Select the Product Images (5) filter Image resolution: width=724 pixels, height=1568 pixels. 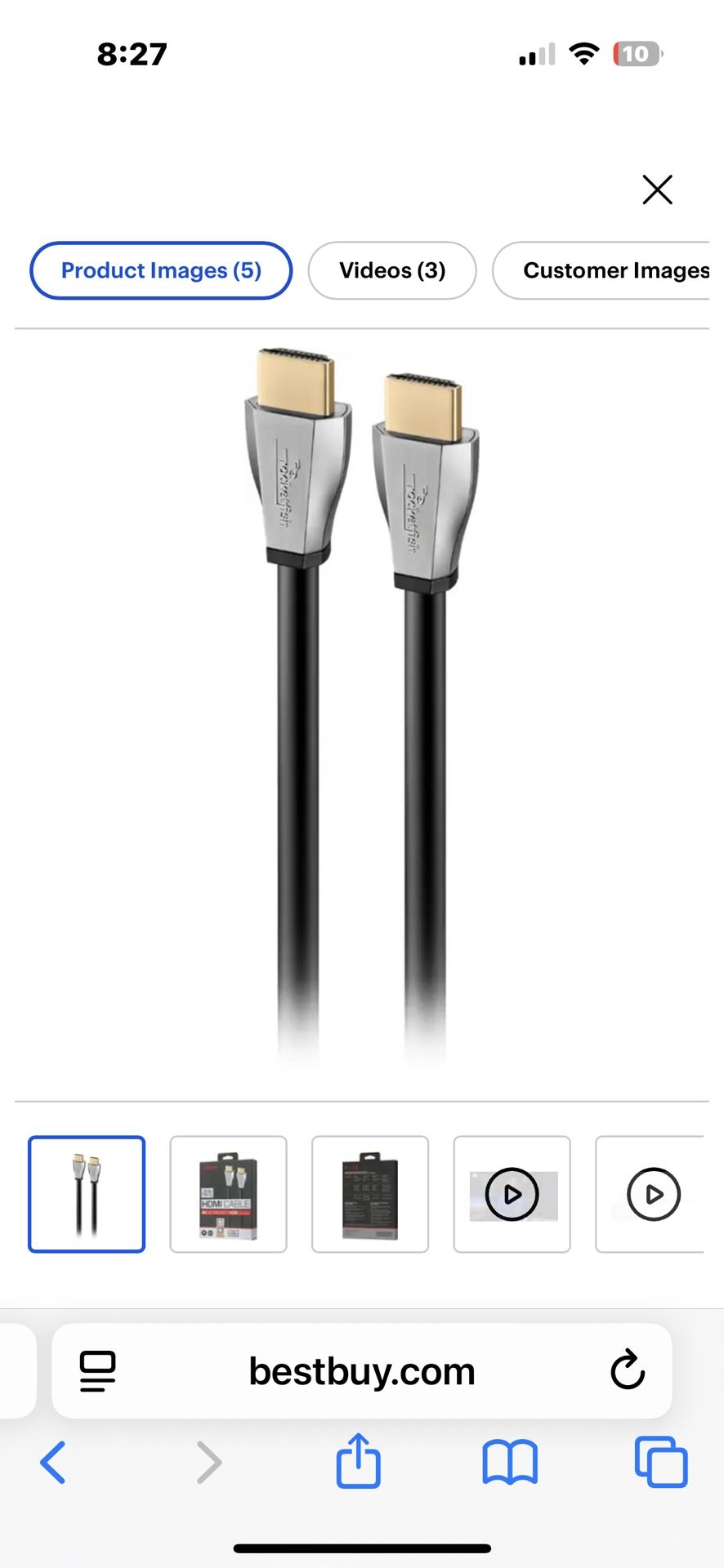[x=161, y=270]
